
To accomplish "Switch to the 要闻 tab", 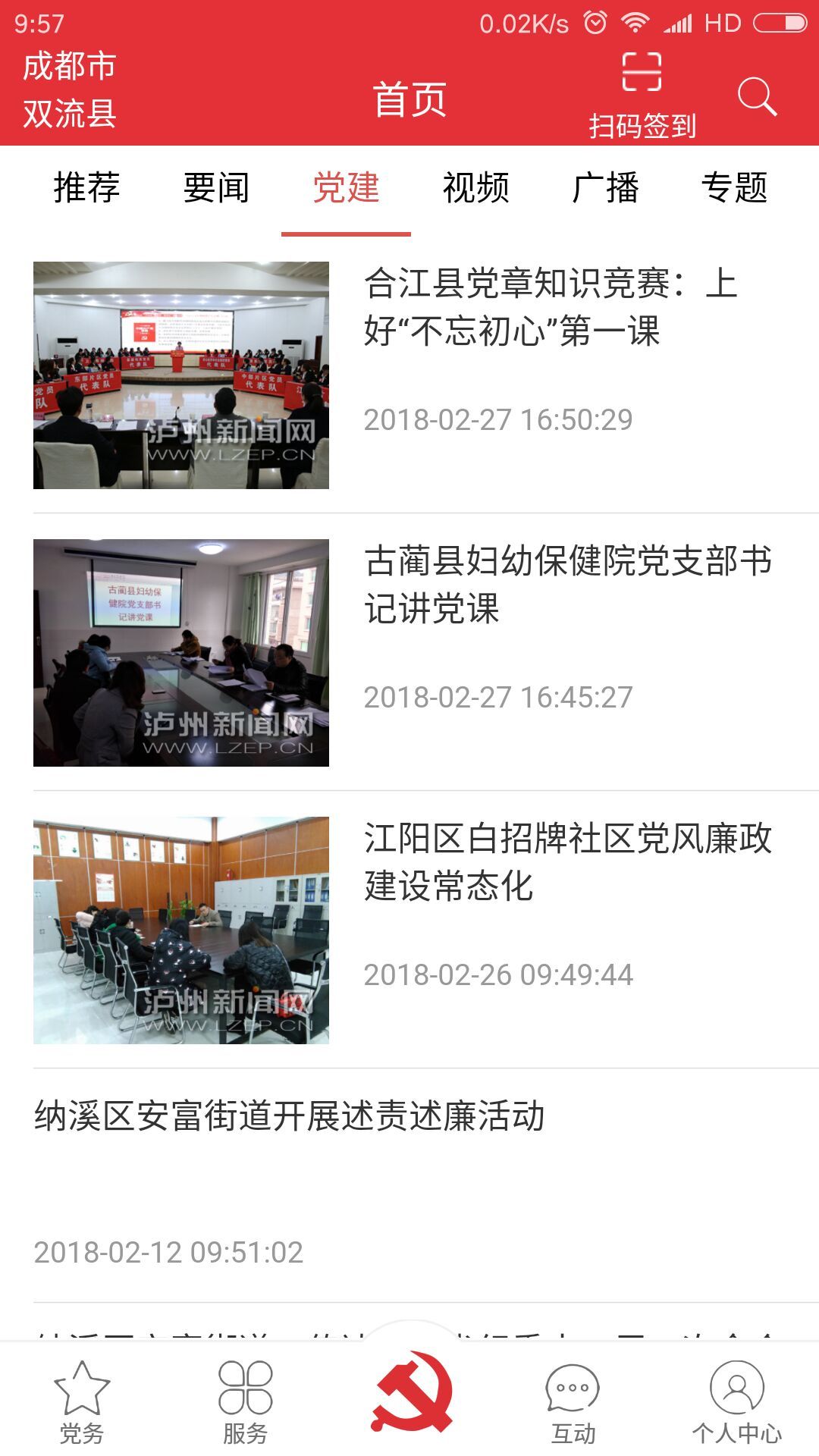I will coord(216,187).
